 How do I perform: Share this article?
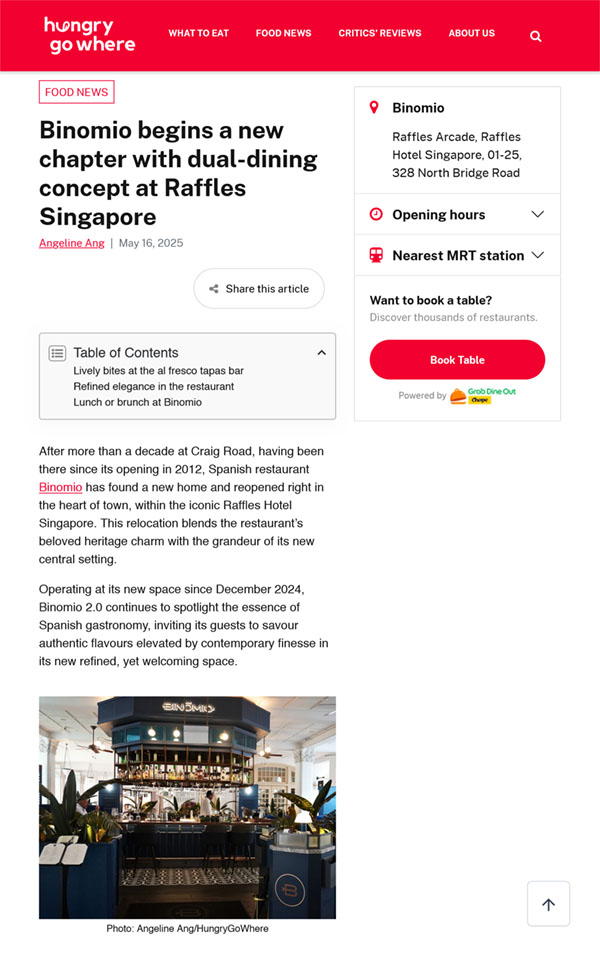tap(259, 288)
